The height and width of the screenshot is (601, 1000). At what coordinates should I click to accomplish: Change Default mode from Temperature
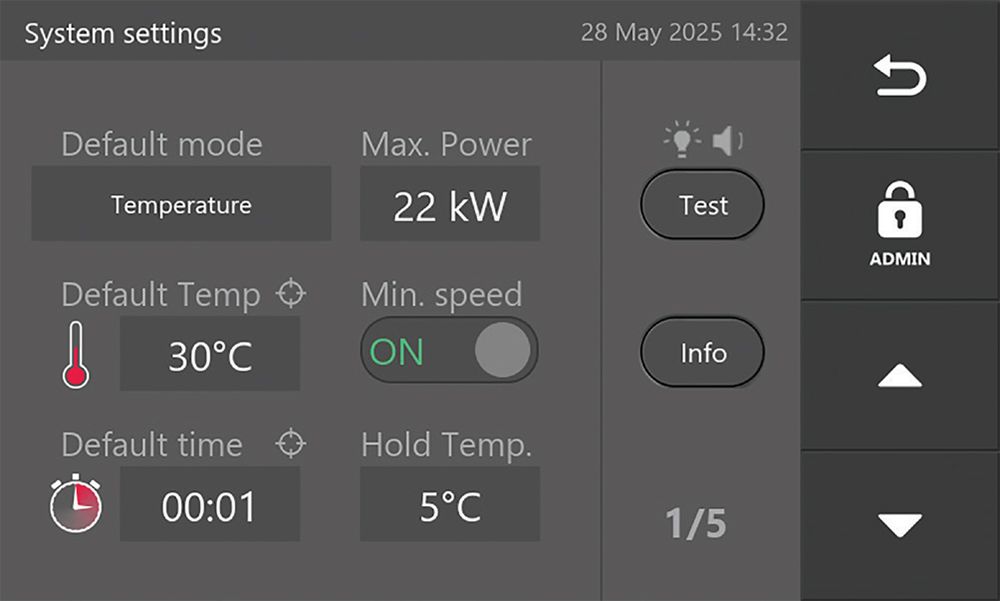pyautogui.click(x=181, y=204)
